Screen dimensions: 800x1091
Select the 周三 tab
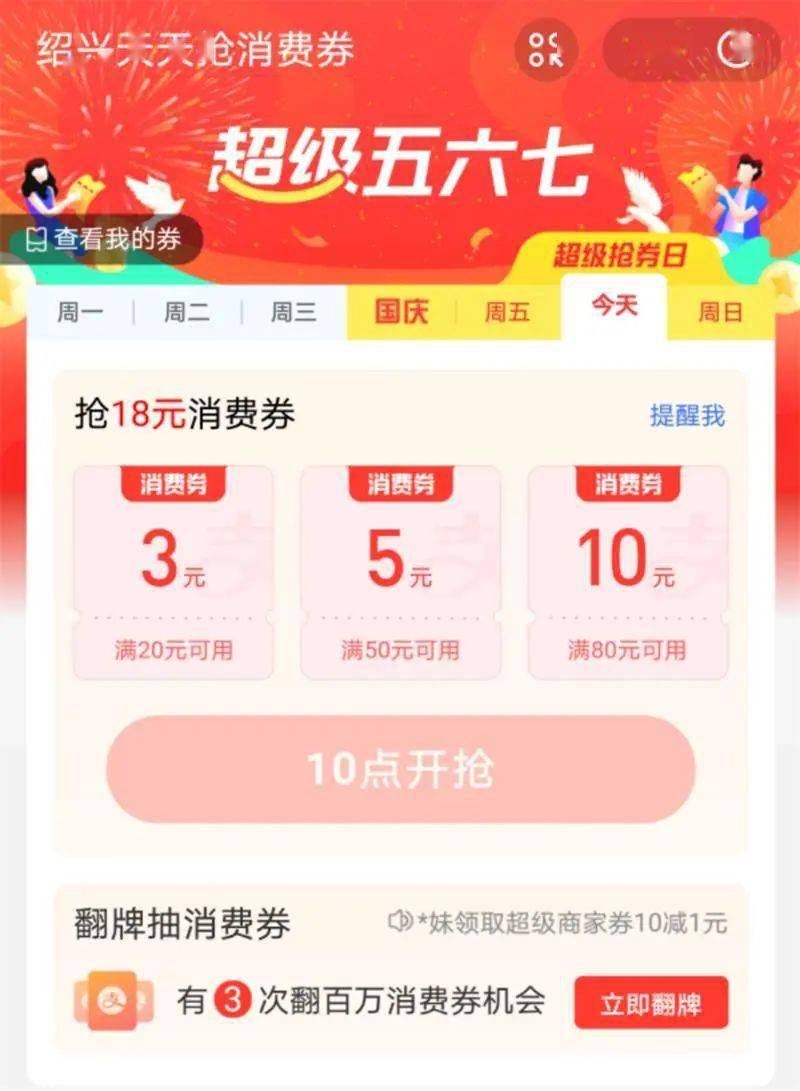[x=293, y=313]
